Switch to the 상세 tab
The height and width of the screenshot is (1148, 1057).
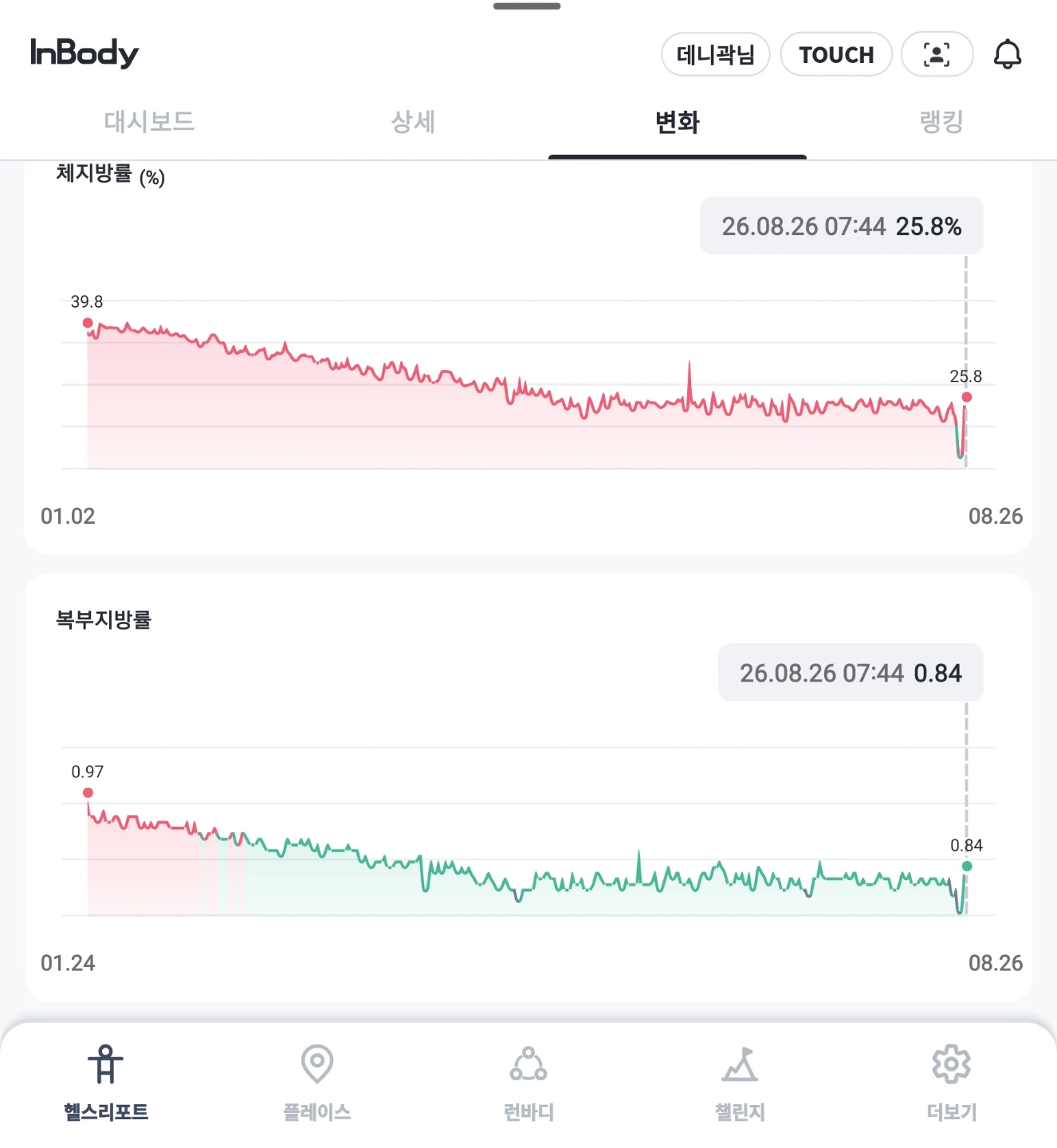pyautogui.click(x=413, y=122)
